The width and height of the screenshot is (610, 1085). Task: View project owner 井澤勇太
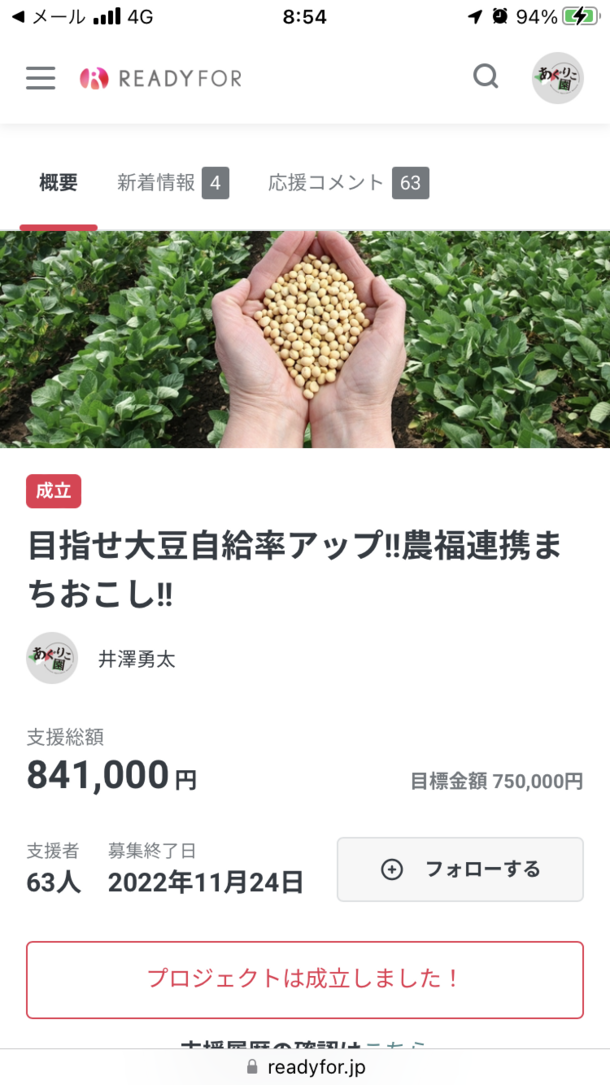click(x=135, y=659)
